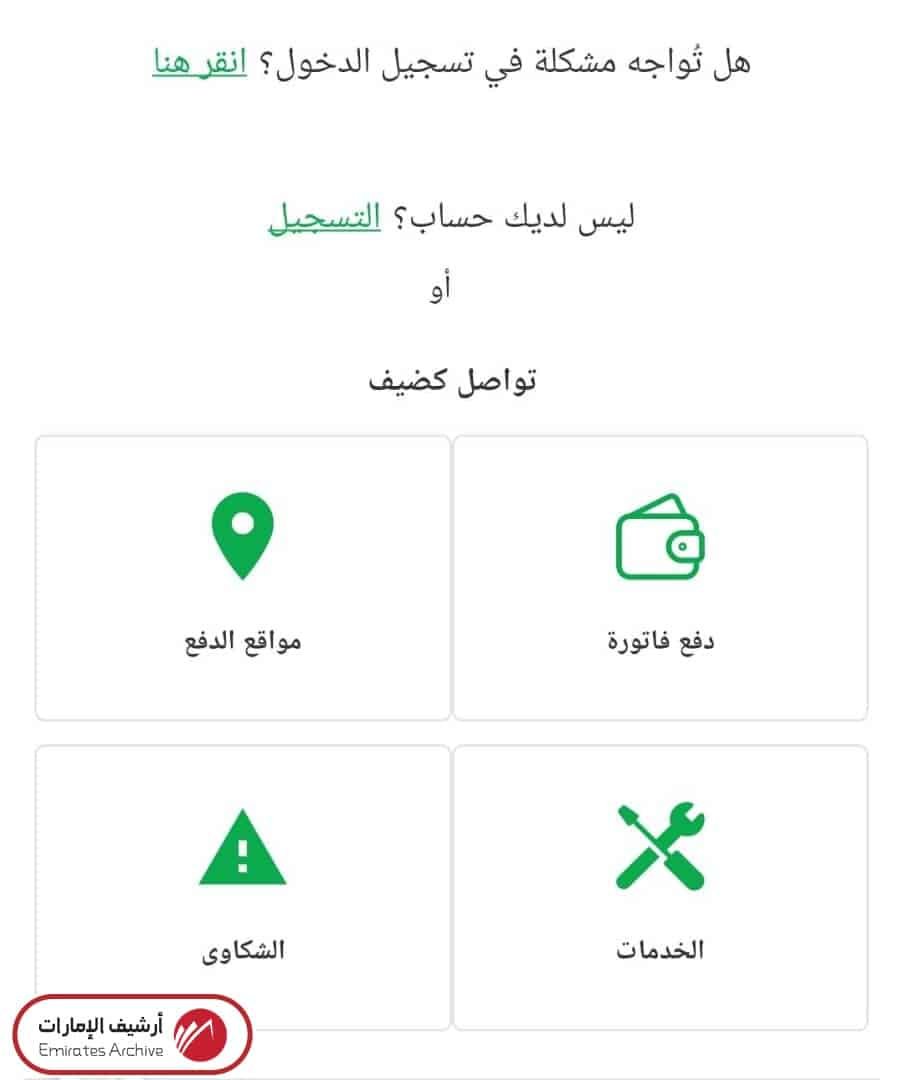Open the دفع فاتورة card
The width and height of the screenshot is (904, 1080).
(x=660, y=575)
